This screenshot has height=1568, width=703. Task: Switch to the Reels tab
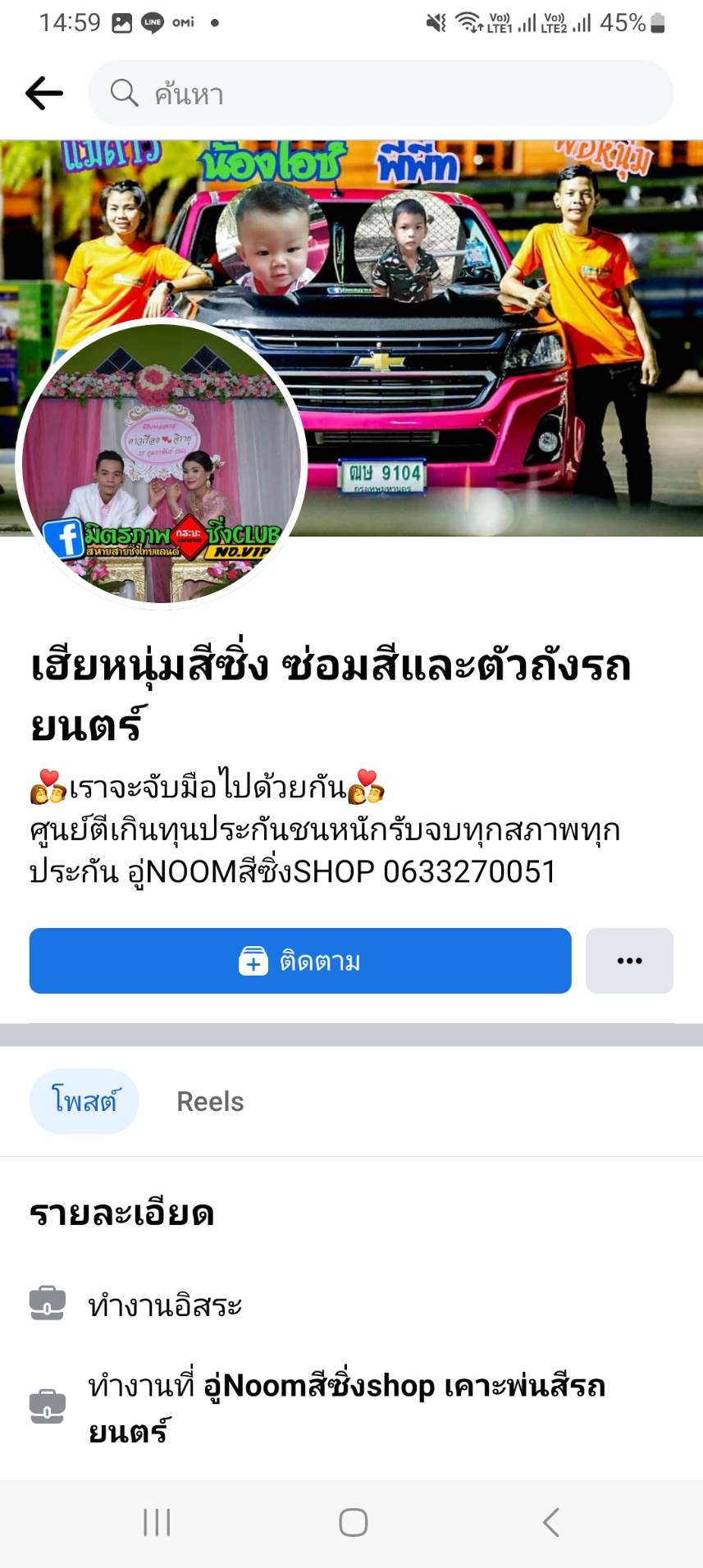pos(210,1101)
